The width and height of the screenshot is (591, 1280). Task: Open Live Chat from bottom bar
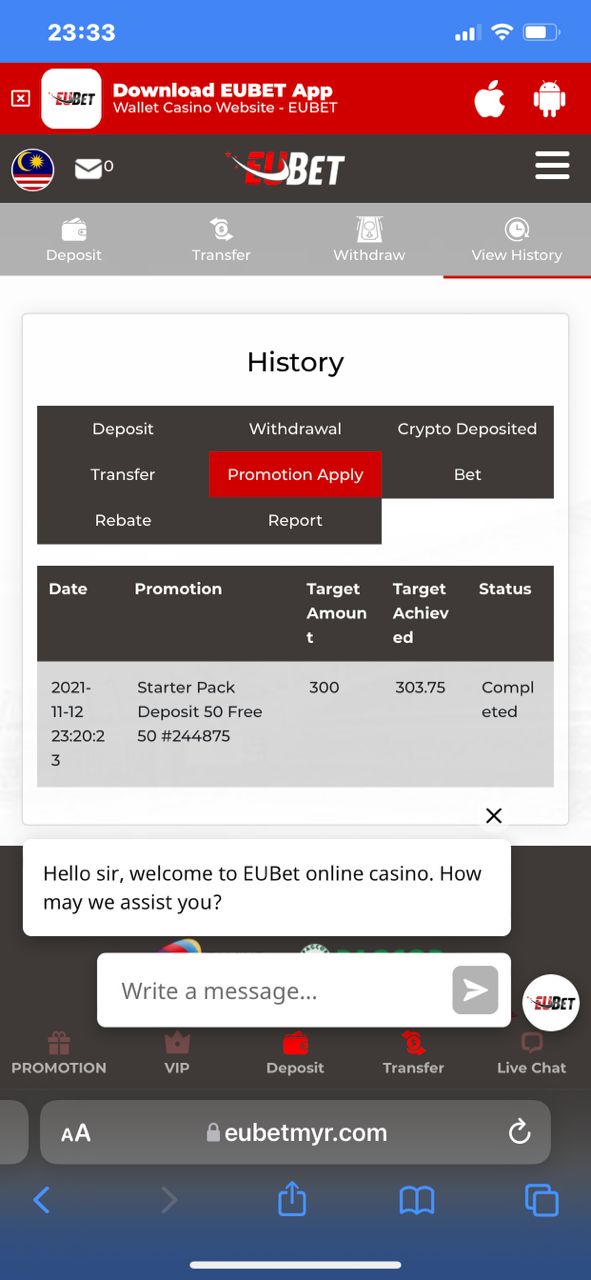pyautogui.click(x=532, y=1054)
